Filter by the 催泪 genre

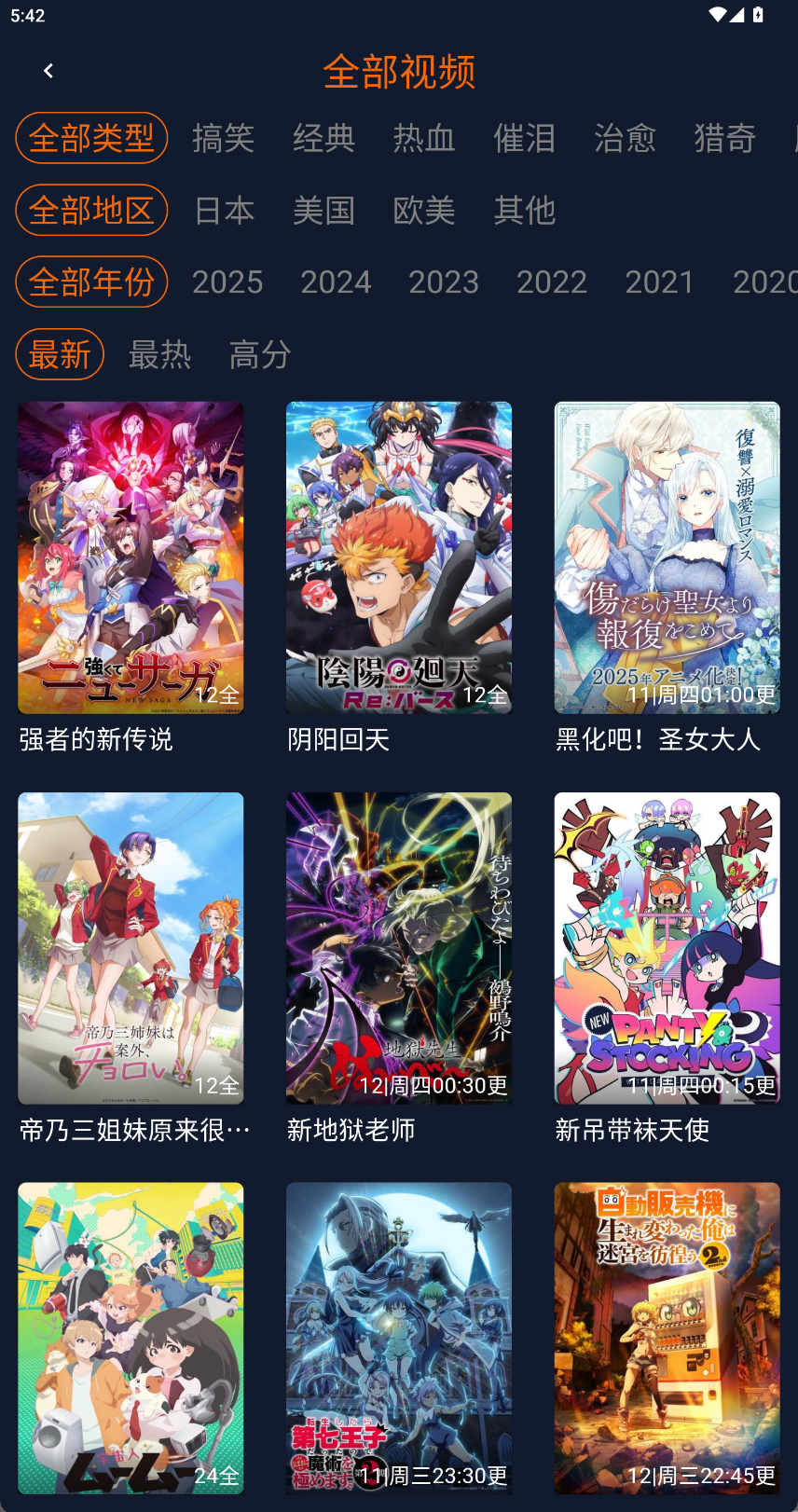525,138
